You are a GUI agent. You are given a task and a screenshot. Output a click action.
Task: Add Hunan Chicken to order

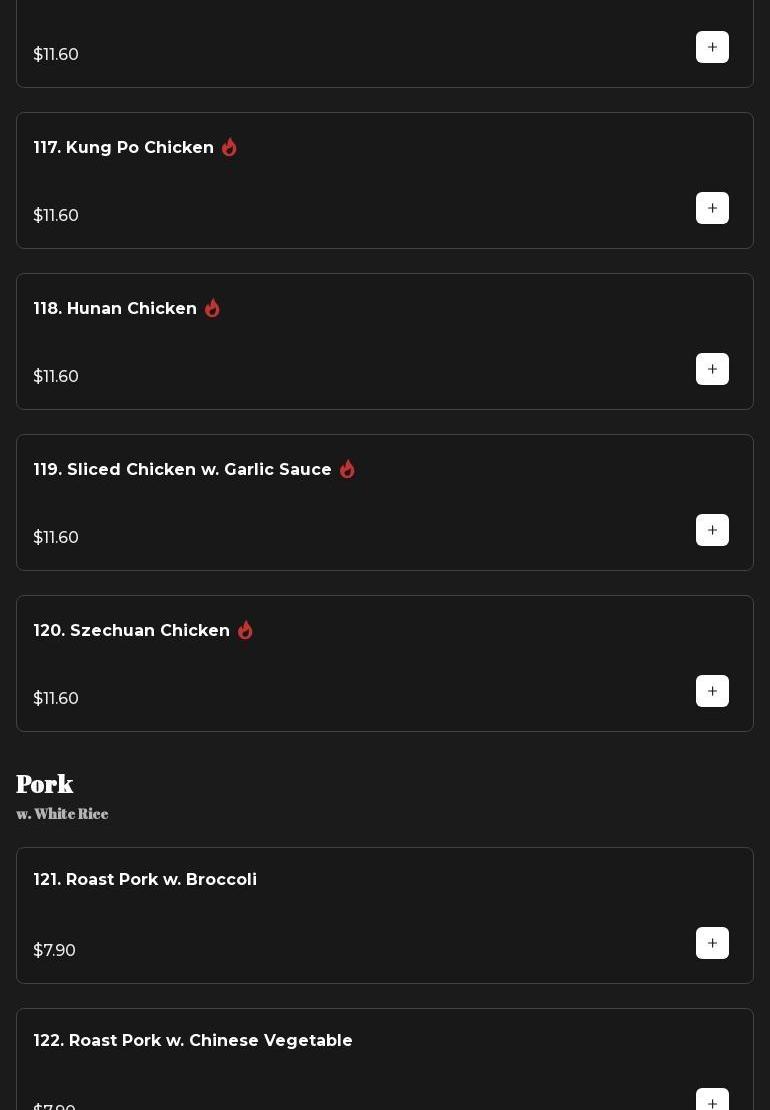(x=712, y=369)
